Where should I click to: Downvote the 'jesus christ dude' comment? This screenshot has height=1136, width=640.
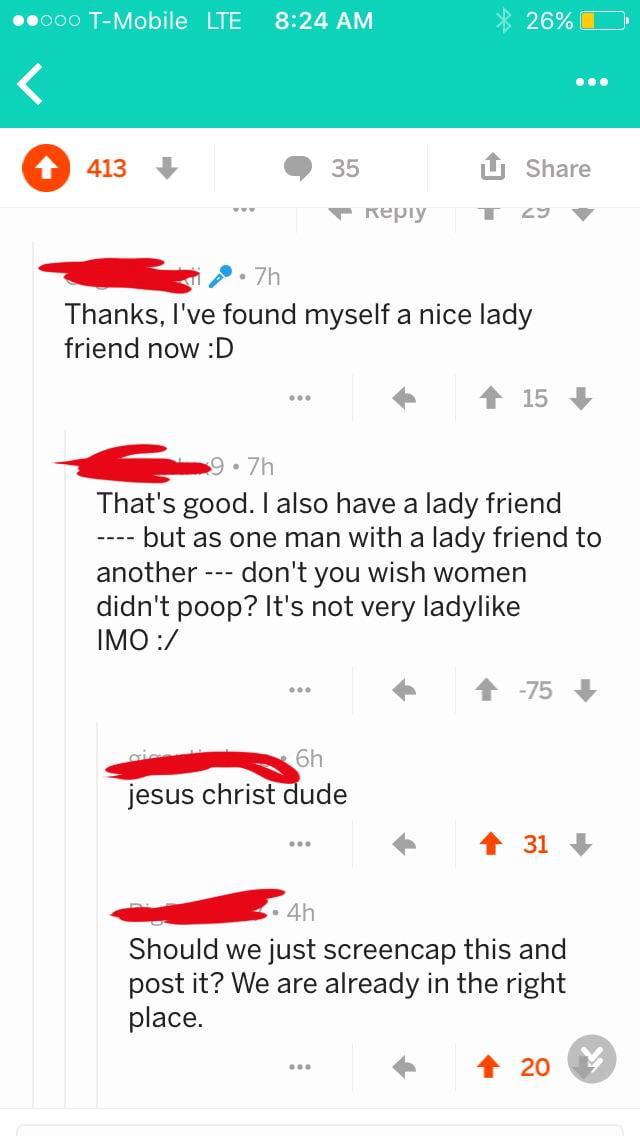[580, 845]
